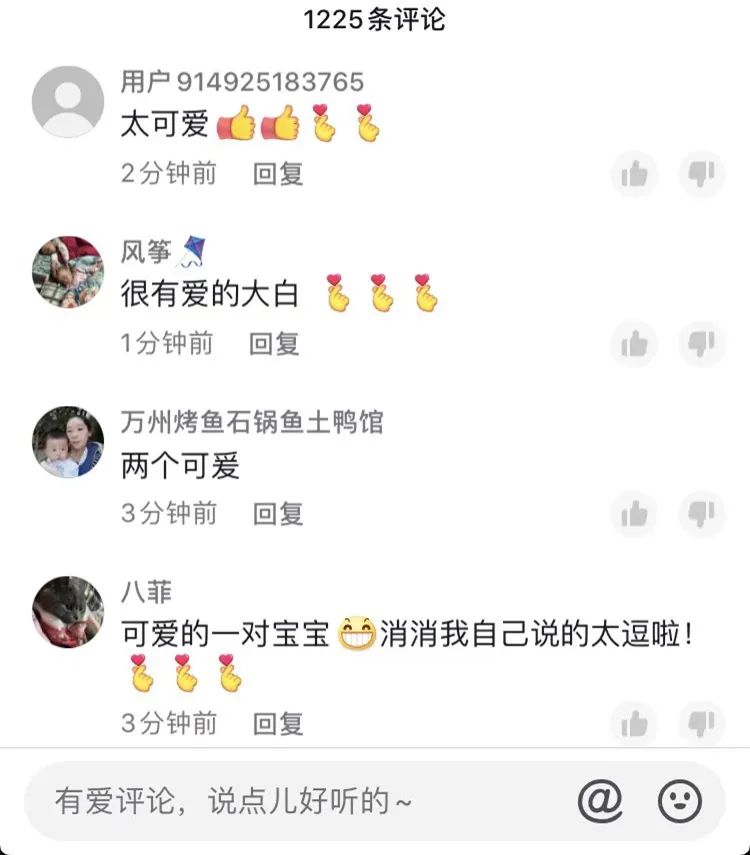Dislike 万州烤鱼石锅鱼土鸭馆's comment

click(701, 515)
